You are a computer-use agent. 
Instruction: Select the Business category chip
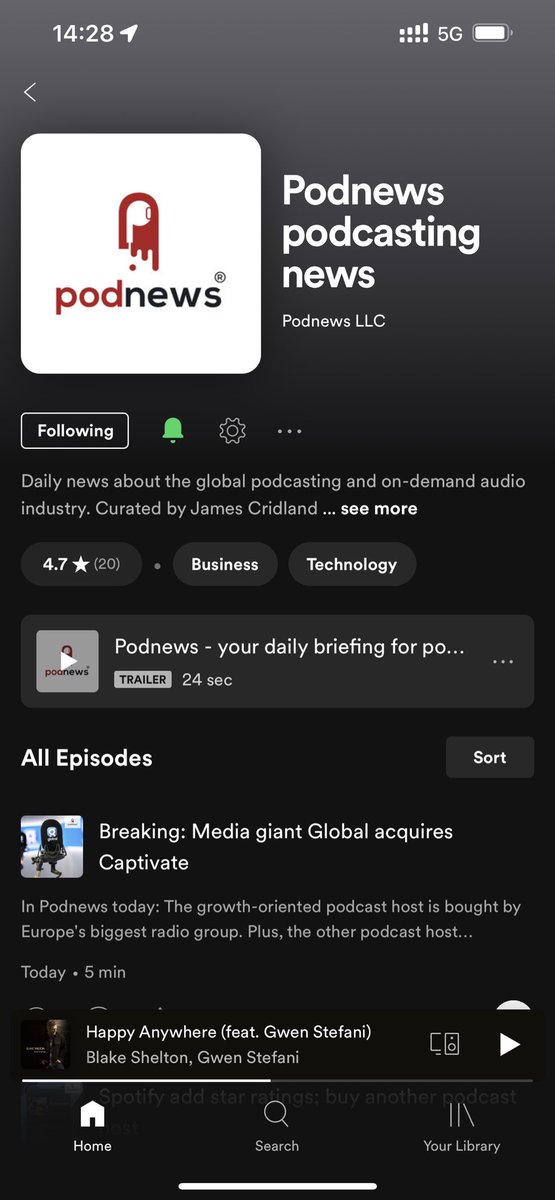coord(225,564)
